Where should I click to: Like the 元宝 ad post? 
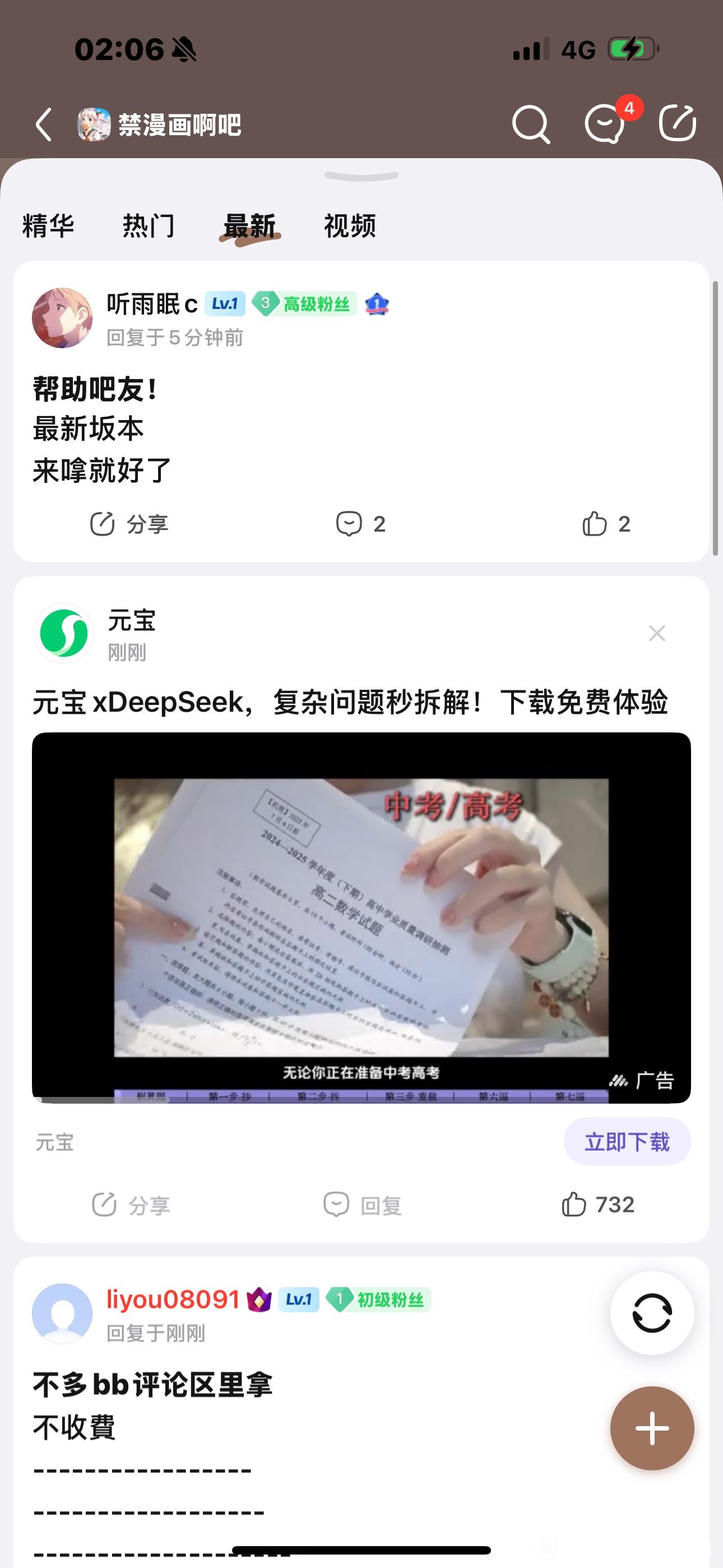(x=597, y=1205)
